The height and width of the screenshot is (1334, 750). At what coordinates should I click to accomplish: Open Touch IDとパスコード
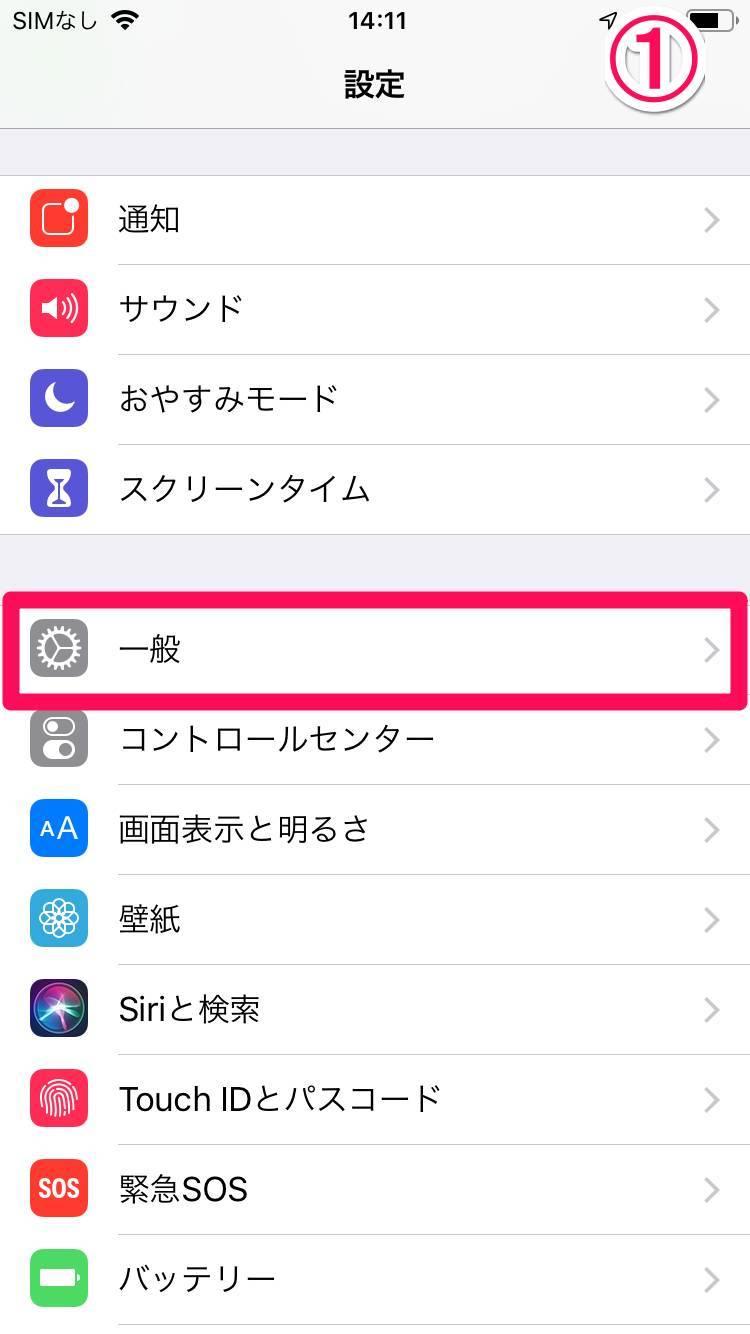point(375,1099)
